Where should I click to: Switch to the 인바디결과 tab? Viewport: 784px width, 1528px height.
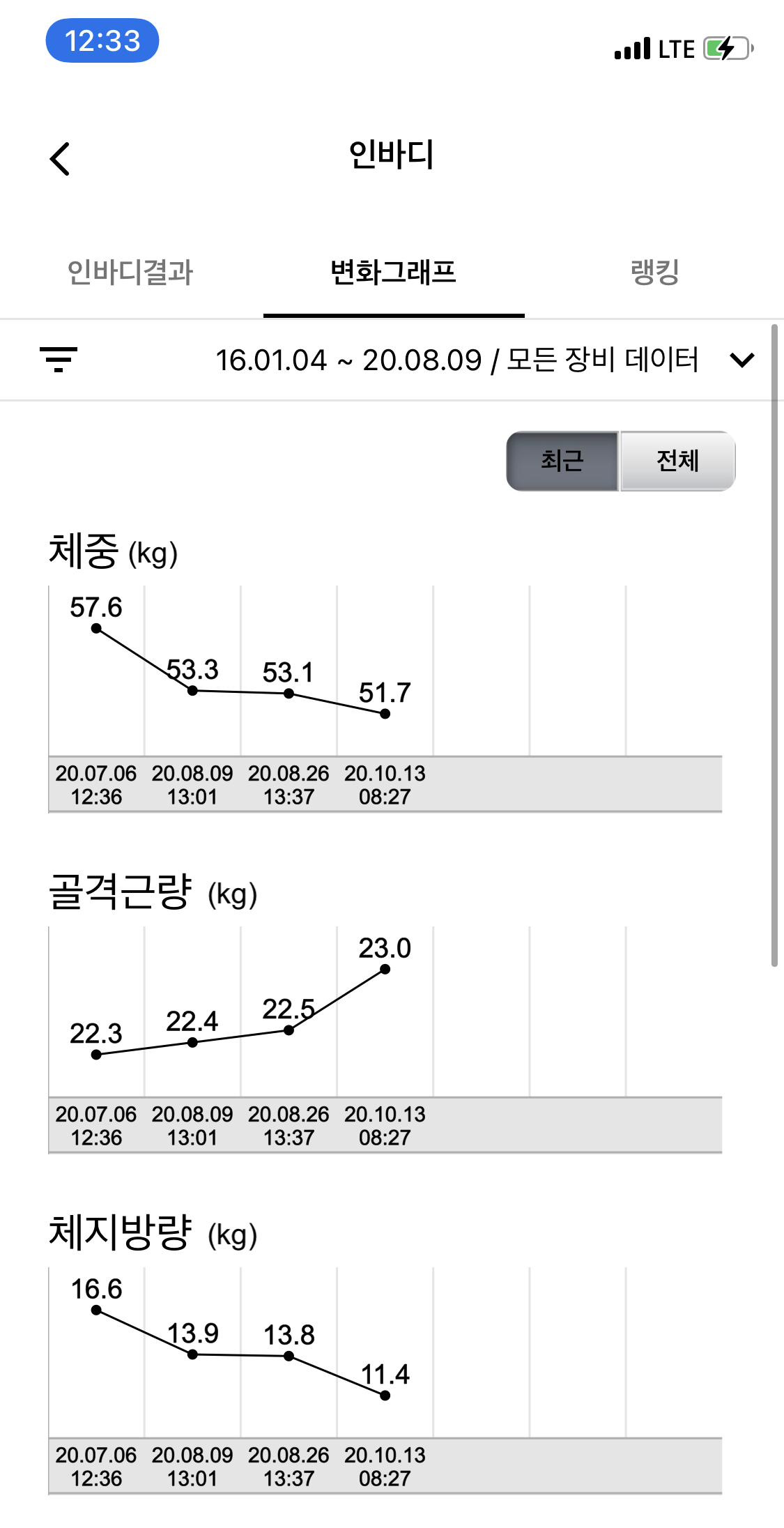tap(130, 272)
